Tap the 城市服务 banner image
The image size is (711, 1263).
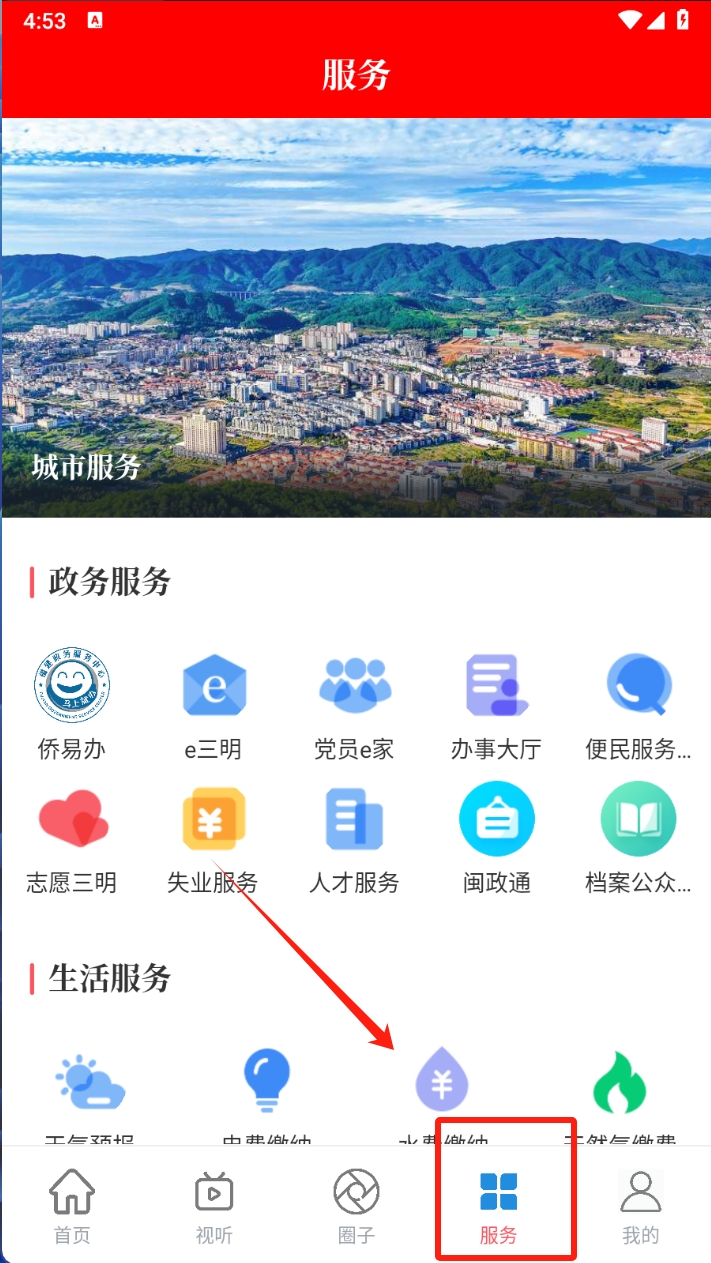pos(355,318)
